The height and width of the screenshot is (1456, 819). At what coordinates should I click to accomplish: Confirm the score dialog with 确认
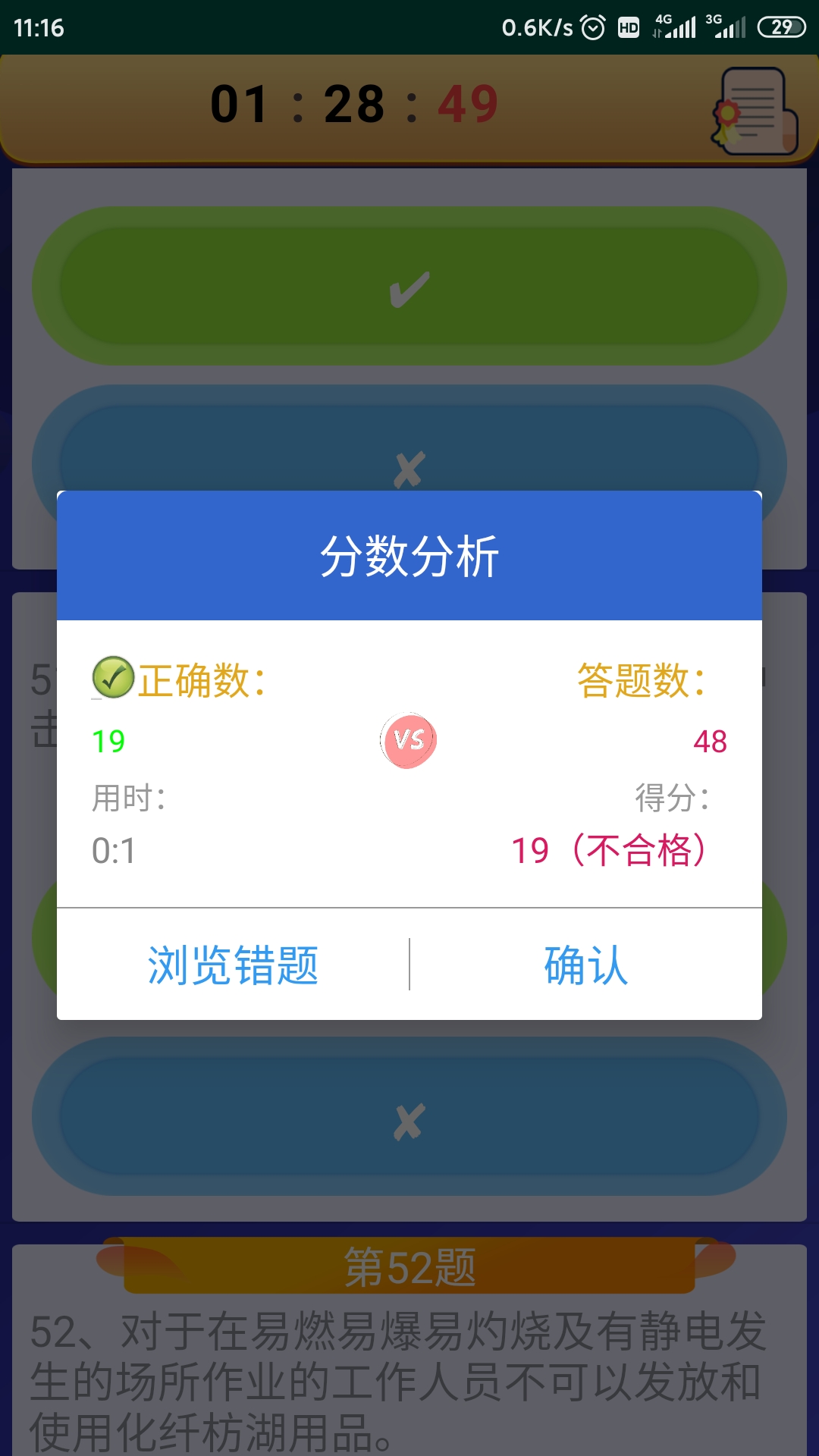tap(585, 965)
